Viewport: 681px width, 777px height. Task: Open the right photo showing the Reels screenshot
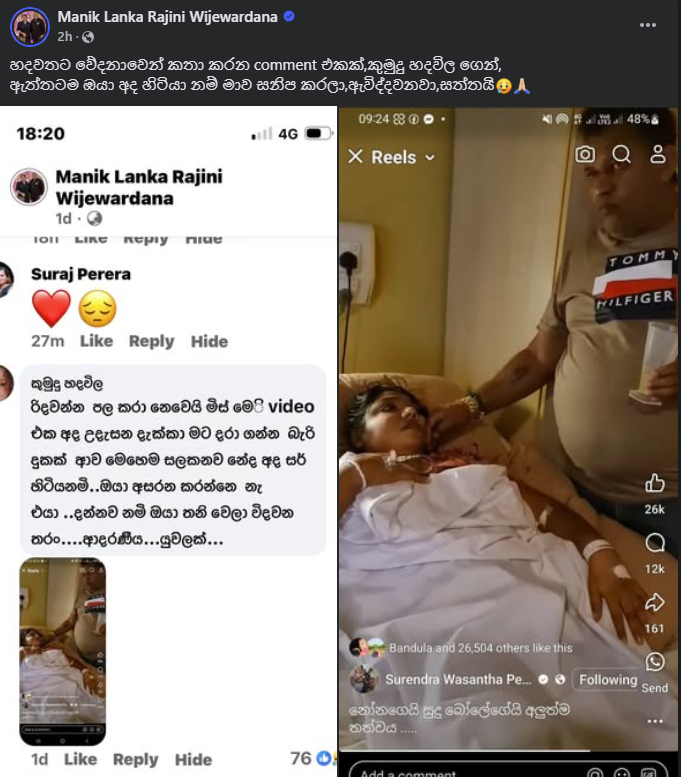[510, 440]
